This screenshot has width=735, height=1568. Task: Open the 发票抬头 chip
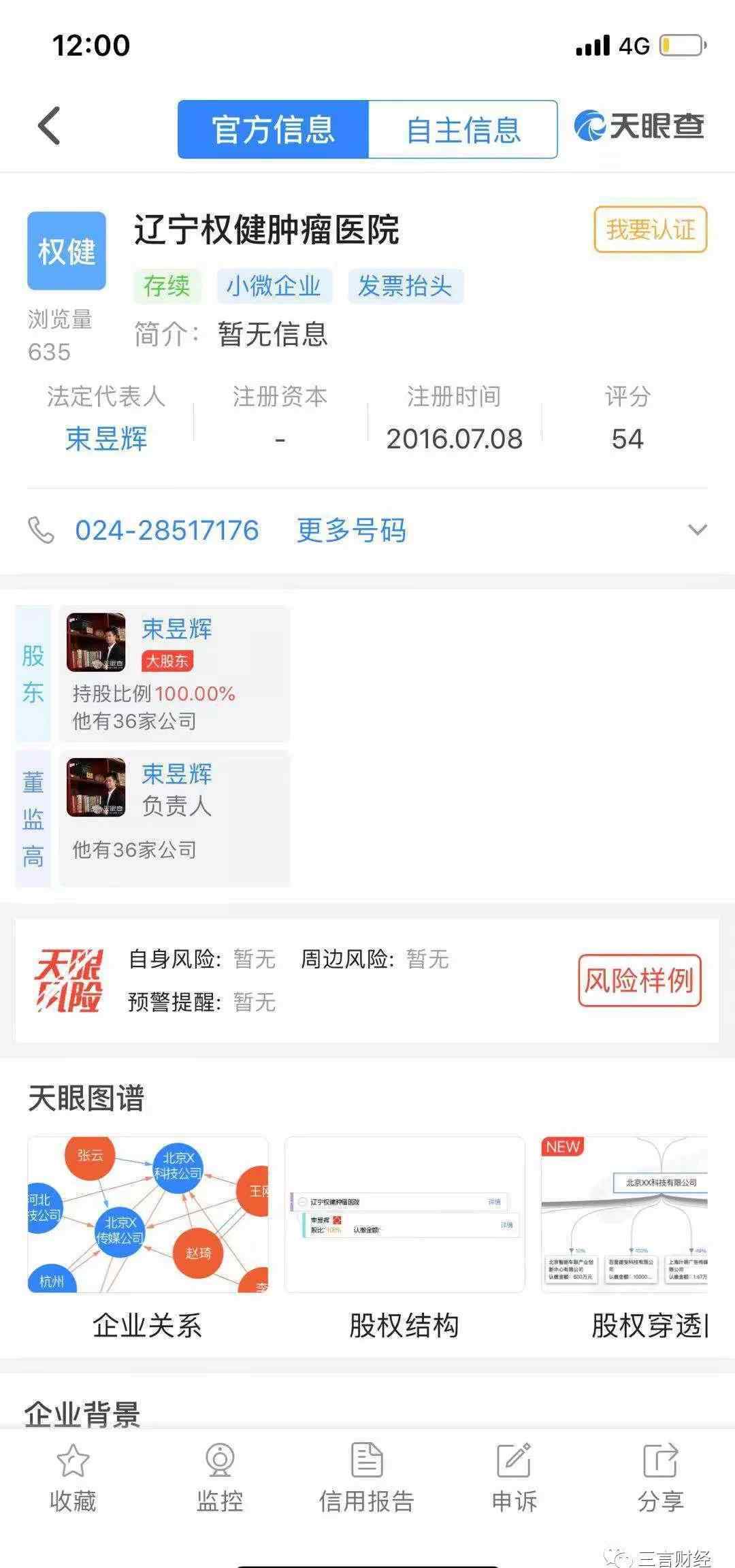pos(405,286)
